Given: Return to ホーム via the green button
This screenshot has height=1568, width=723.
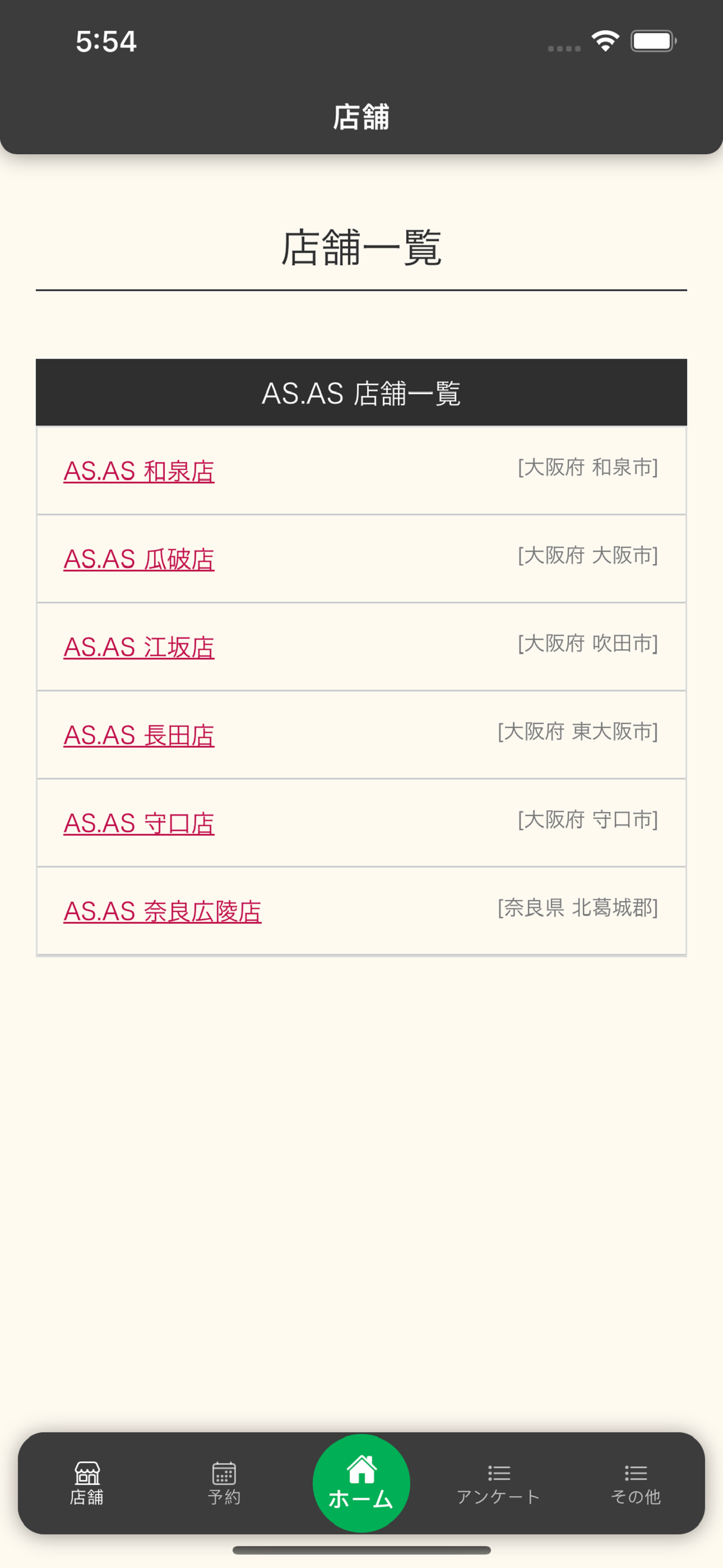Looking at the screenshot, I should click(361, 1483).
